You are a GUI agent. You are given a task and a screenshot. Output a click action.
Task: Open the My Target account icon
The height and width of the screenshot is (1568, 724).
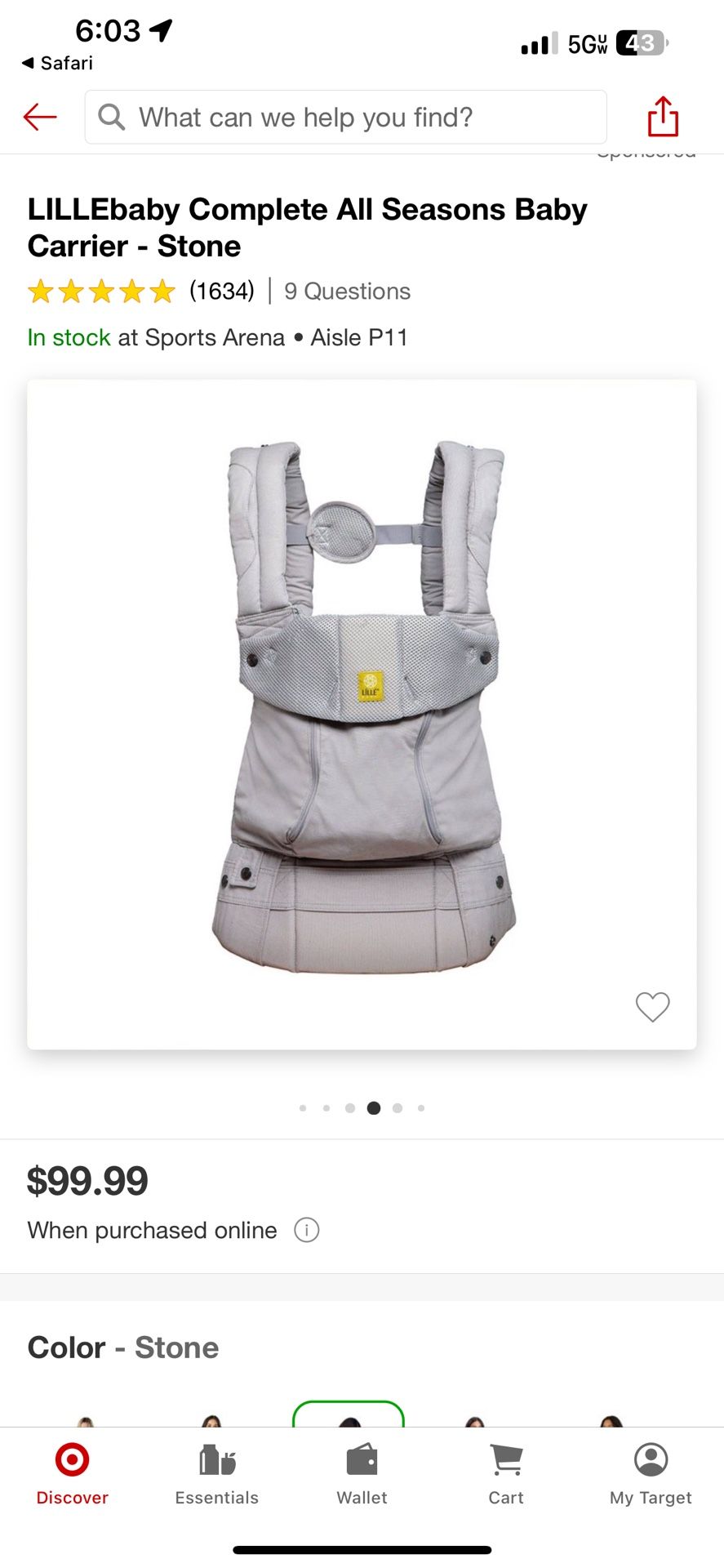click(649, 1459)
